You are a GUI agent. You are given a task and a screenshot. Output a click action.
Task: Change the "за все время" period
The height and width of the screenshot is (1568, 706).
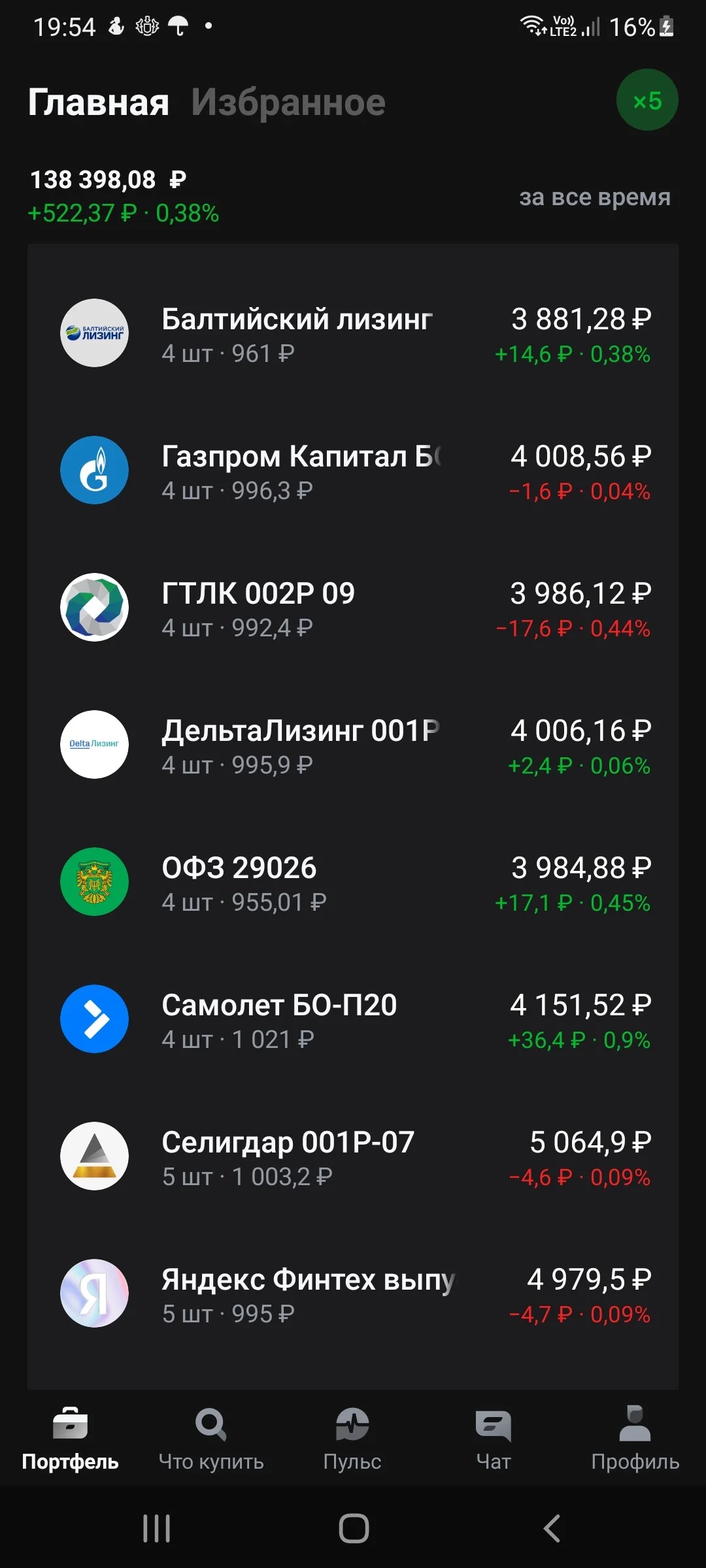point(595,197)
